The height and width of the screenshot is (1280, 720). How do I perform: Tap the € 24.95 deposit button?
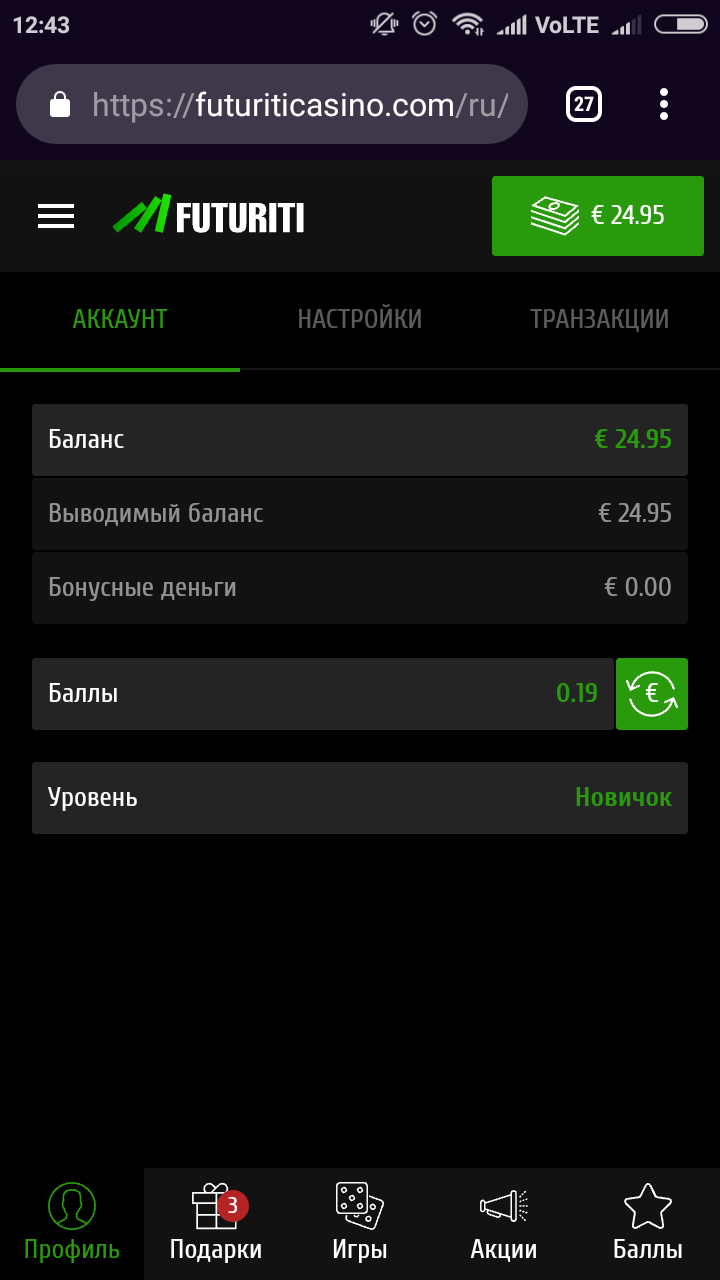[597, 216]
